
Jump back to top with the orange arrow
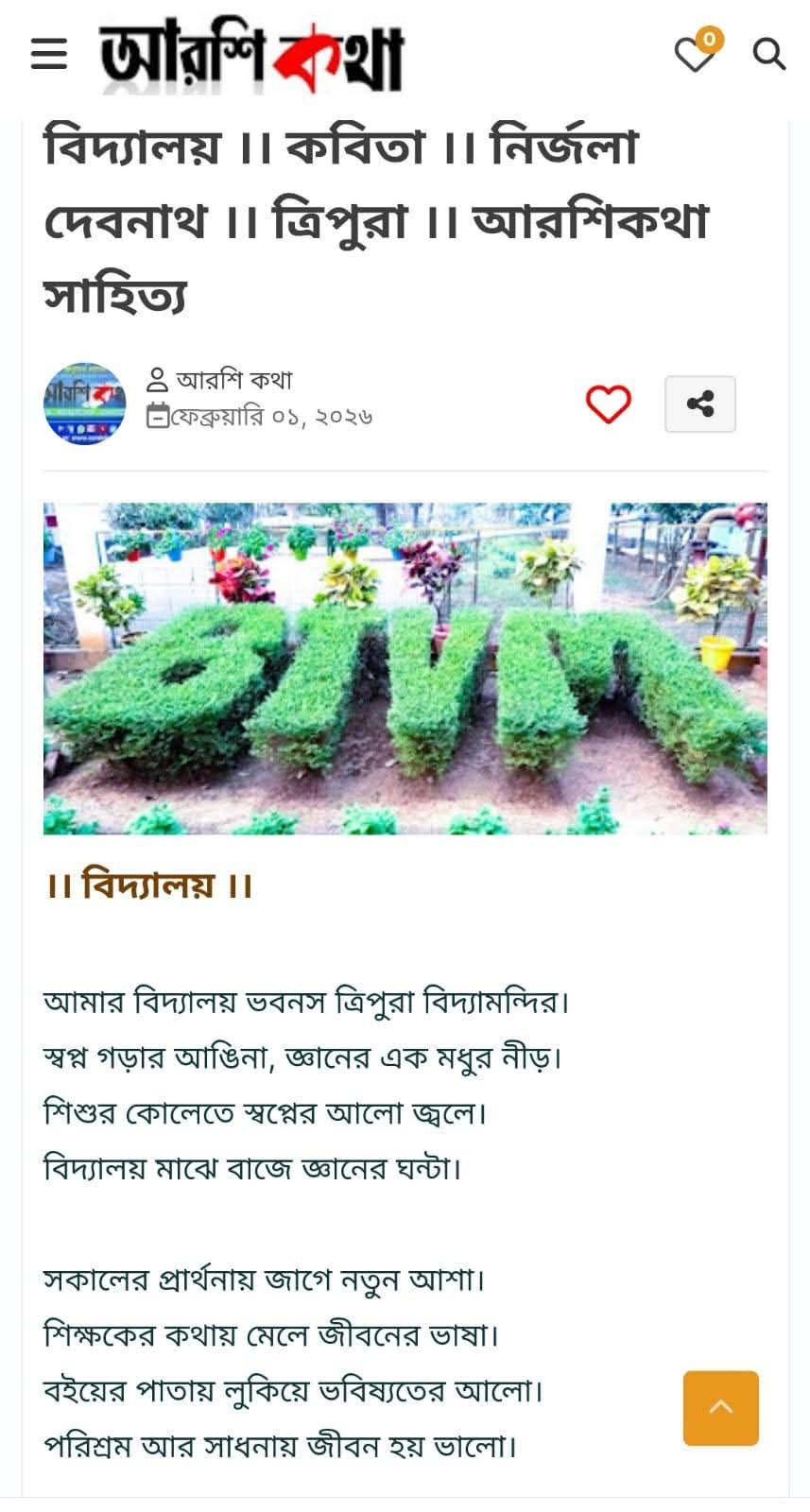(x=720, y=1407)
